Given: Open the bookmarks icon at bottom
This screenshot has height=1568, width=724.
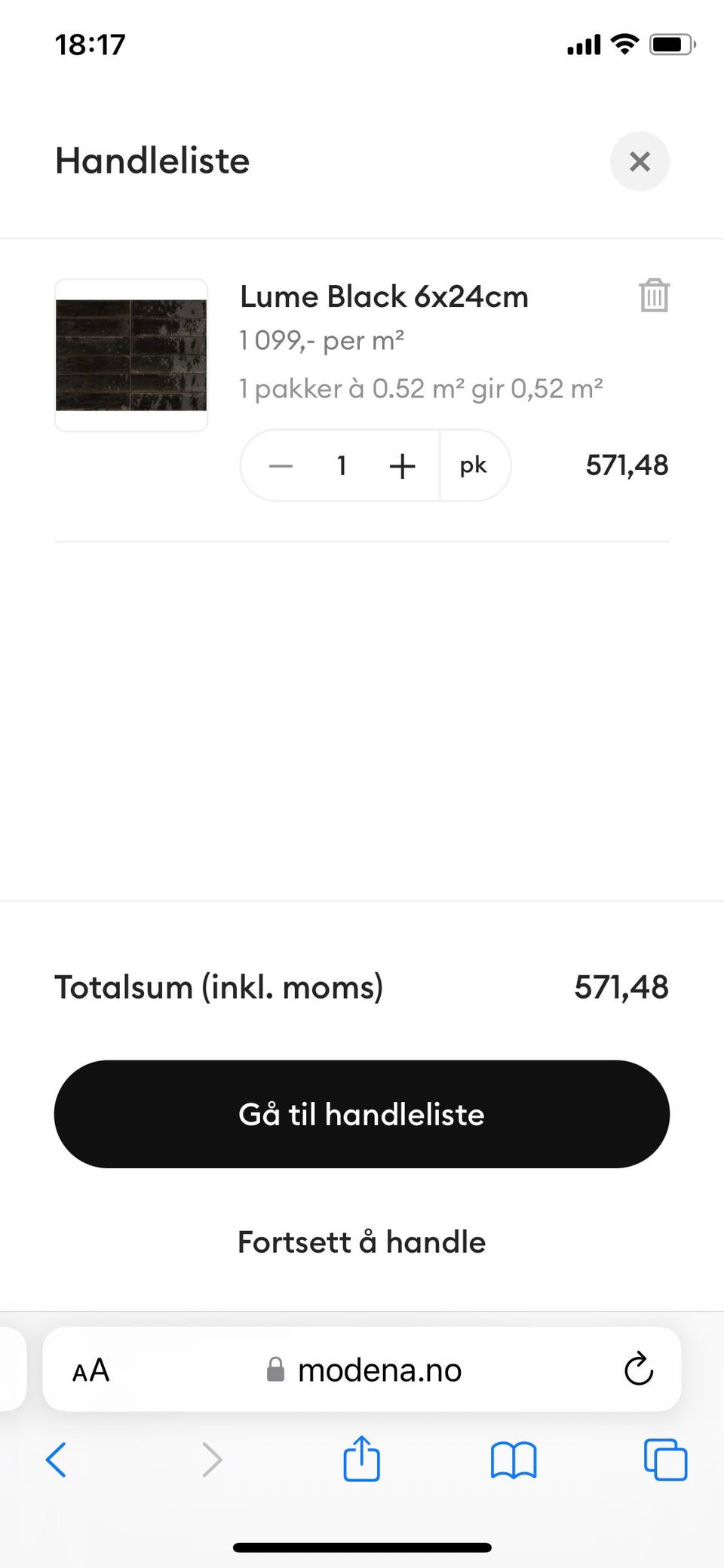Looking at the screenshot, I should tap(513, 1459).
